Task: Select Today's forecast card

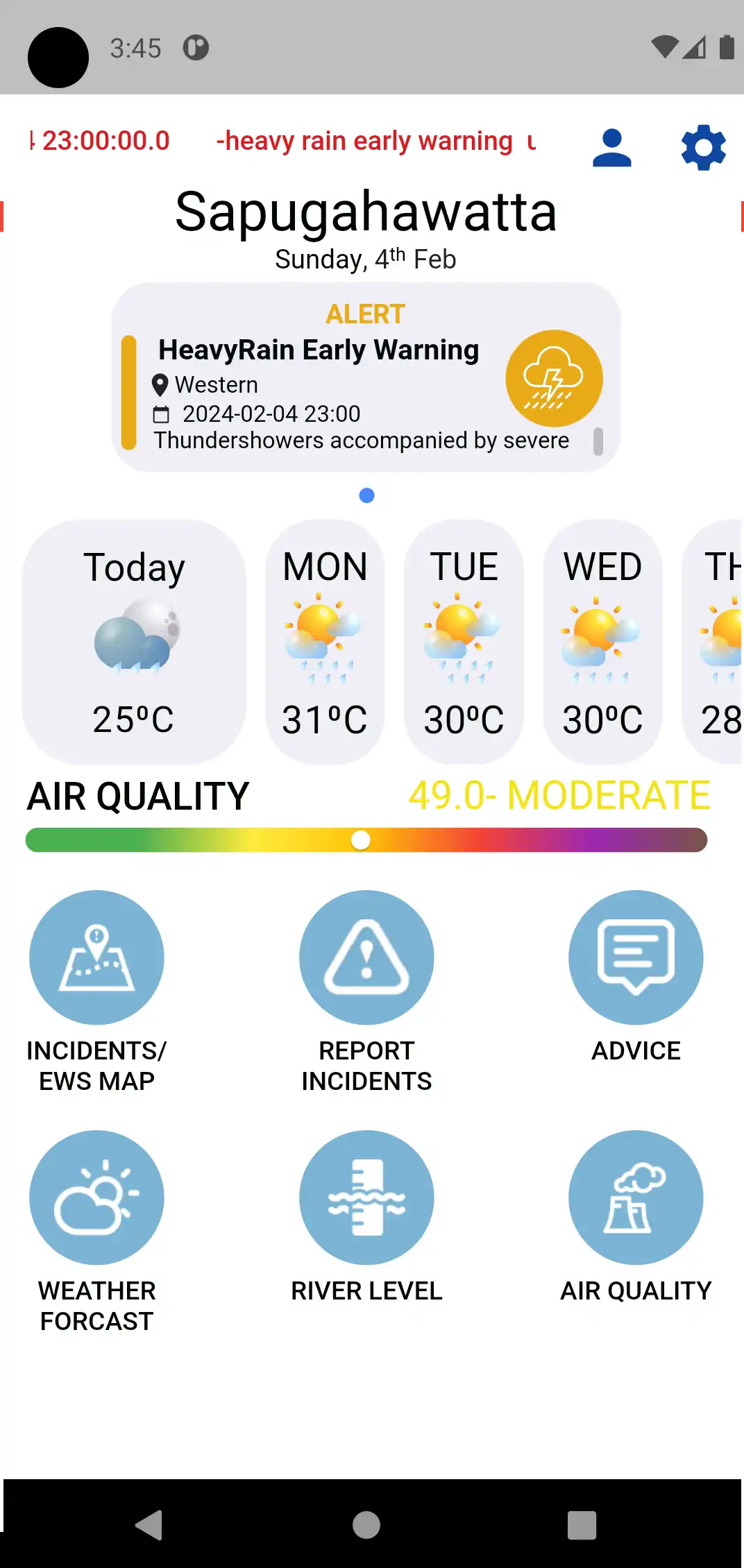Action: coord(134,642)
